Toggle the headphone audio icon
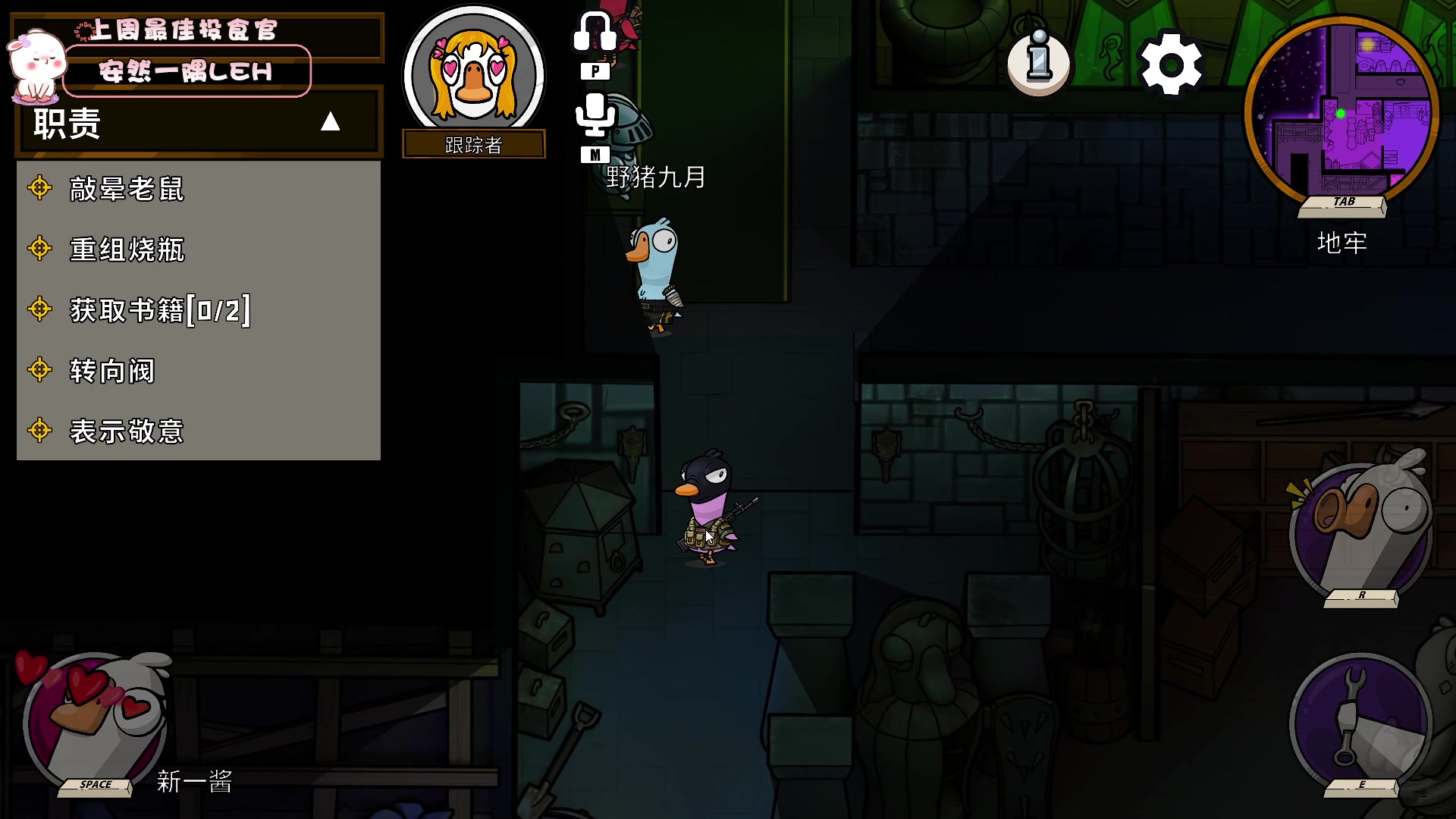Viewport: 1456px width, 819px height. 595,34
